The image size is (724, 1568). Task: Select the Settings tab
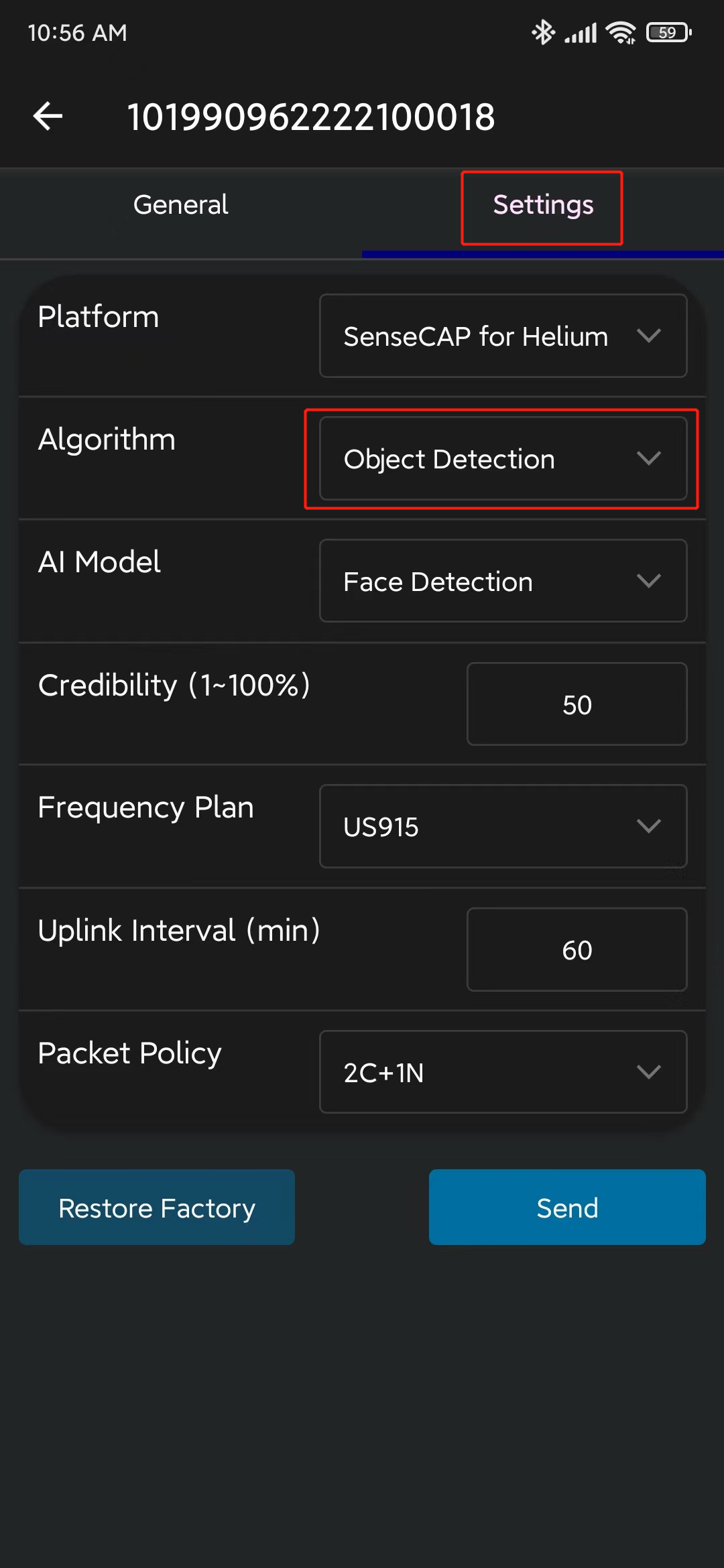point(543,205)
